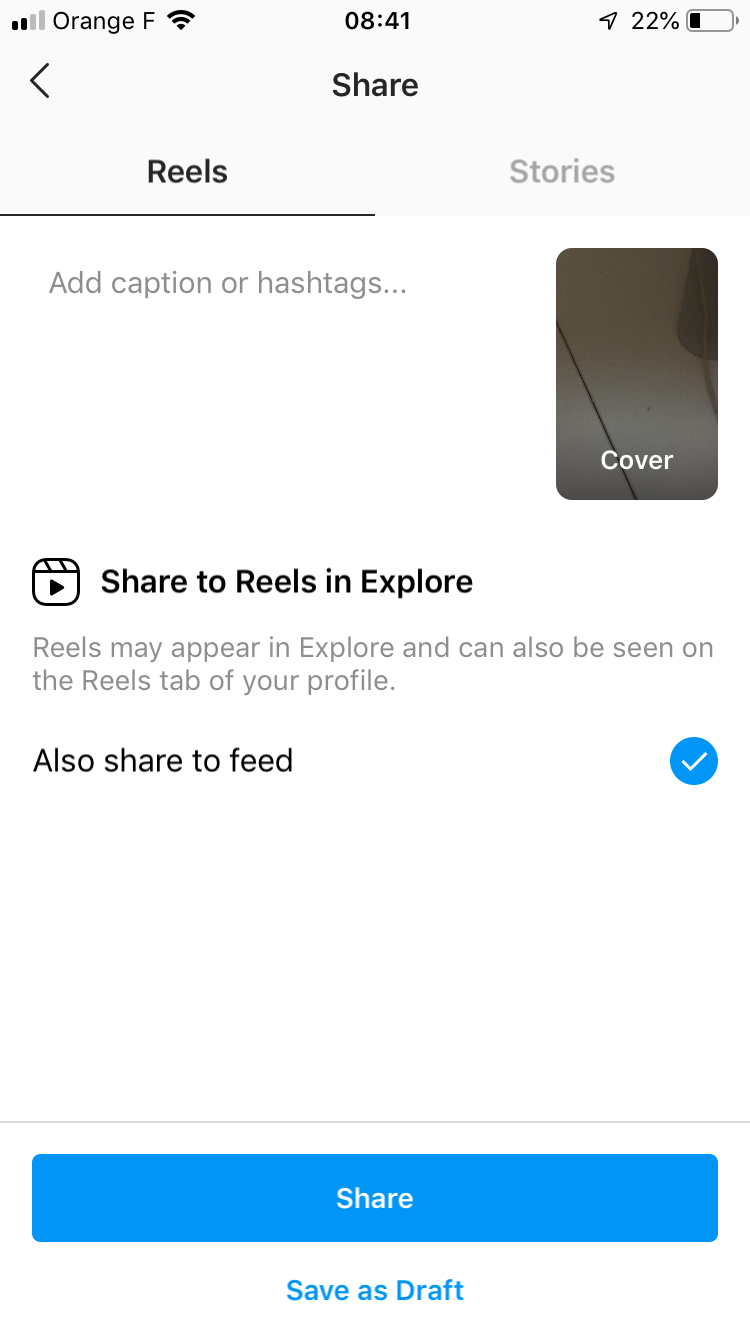The width and height of the screenshot is (750, 1334).
Task: Tap the blue Share button
Action: coord(375,1198)
